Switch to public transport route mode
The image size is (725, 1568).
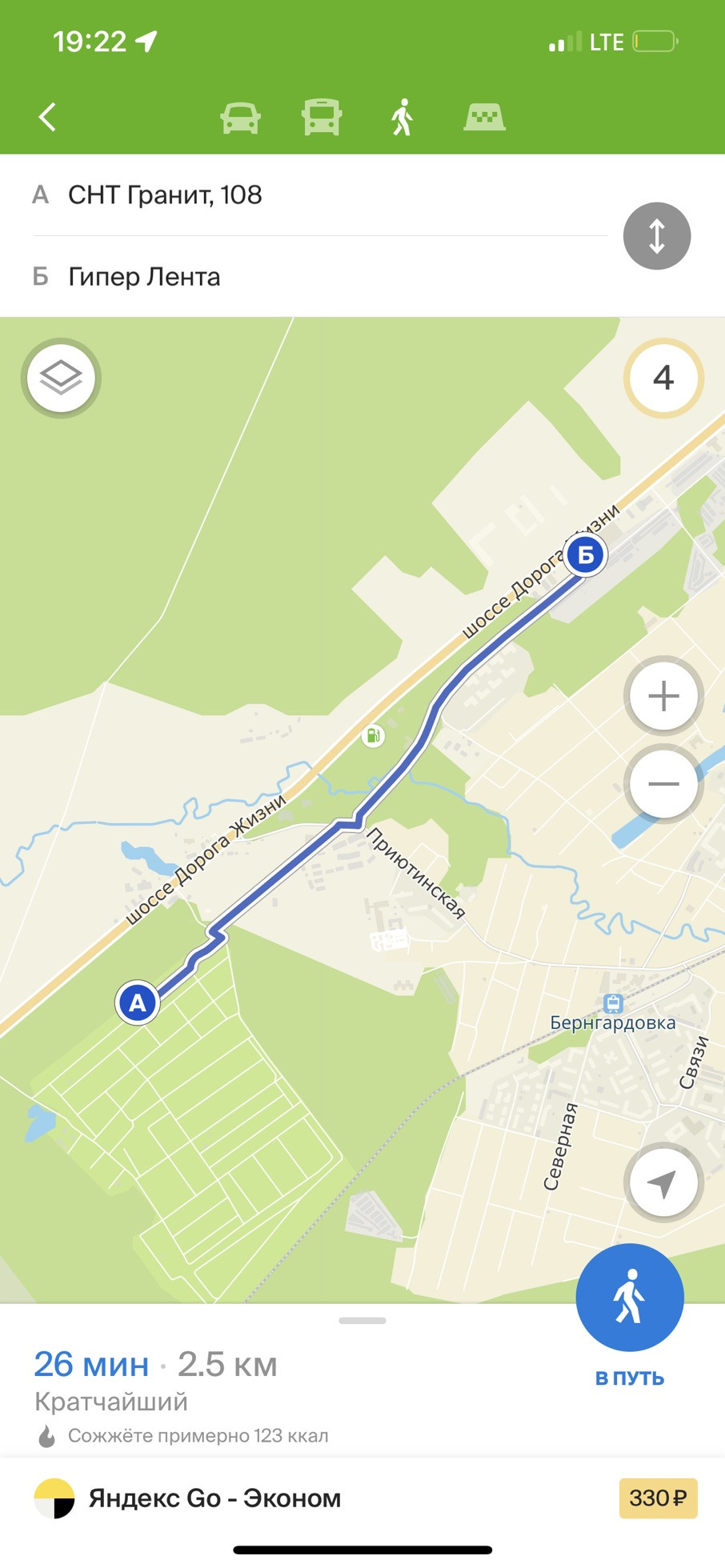point(322,118)
